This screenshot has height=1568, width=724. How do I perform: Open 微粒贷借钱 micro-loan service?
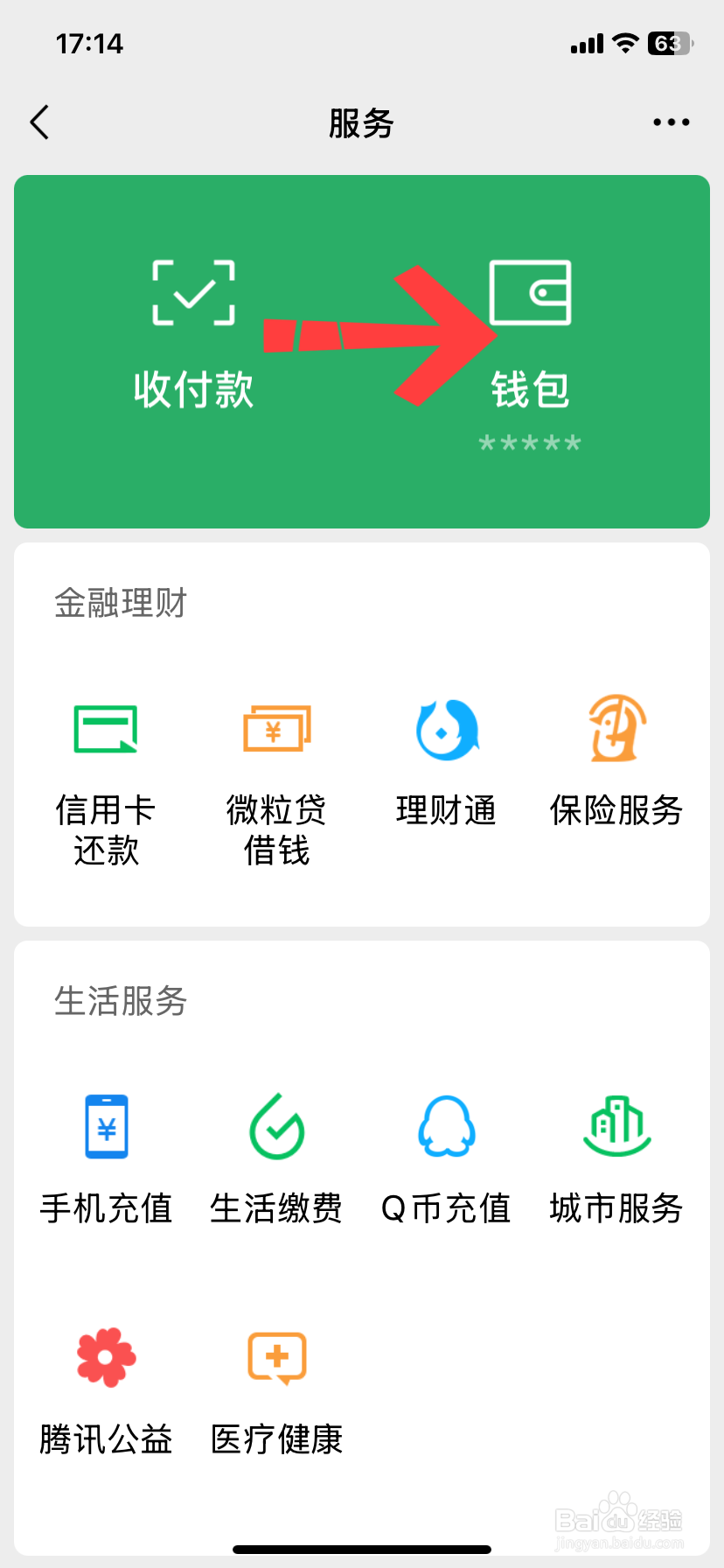tap(276, 728)
